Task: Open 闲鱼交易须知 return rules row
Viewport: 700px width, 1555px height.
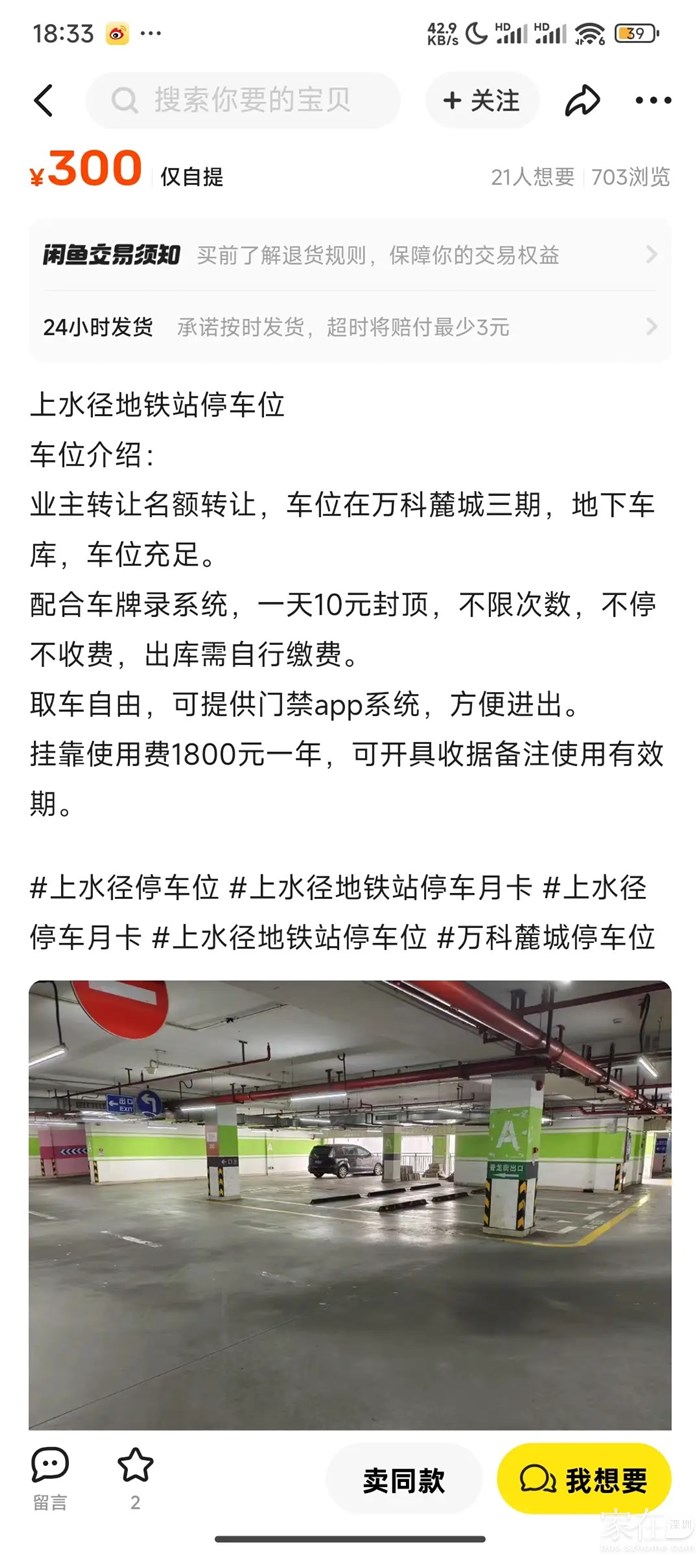Action: (x=349, y=254)
